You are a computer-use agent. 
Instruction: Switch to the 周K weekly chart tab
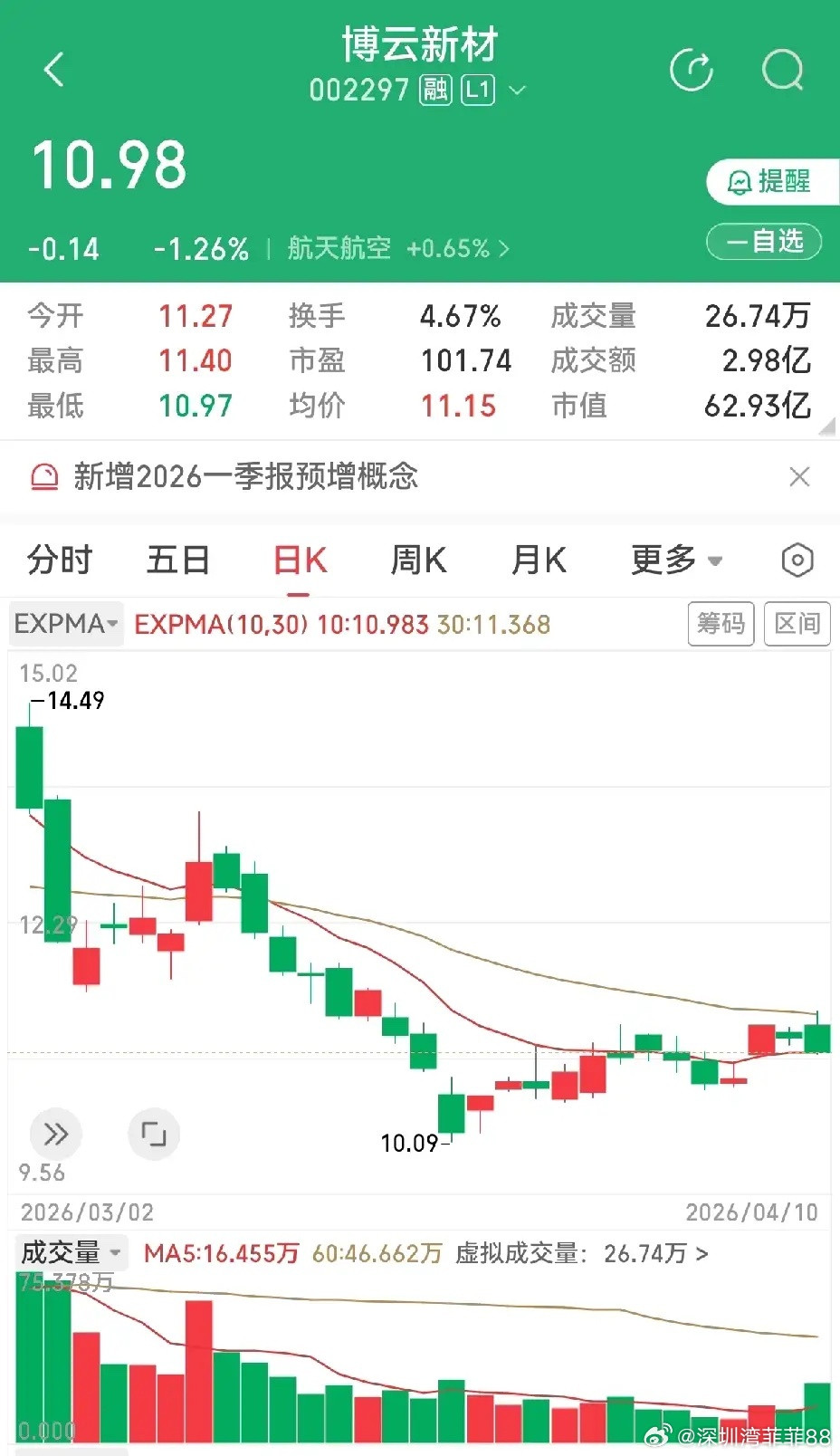[x=417, y=560]
